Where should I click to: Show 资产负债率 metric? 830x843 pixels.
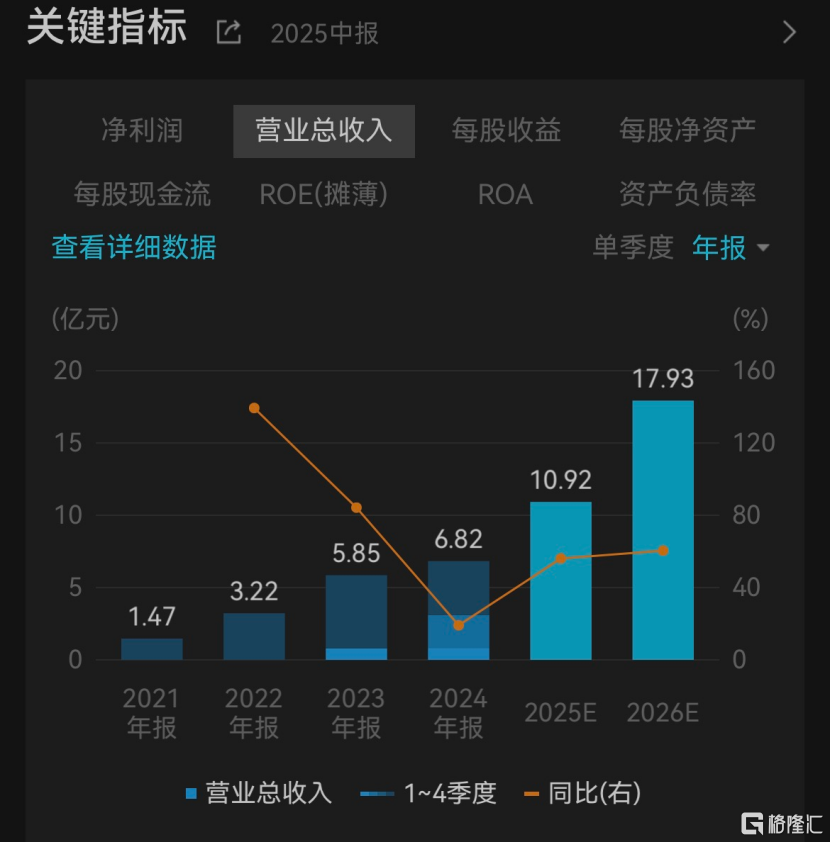[687, 194]
